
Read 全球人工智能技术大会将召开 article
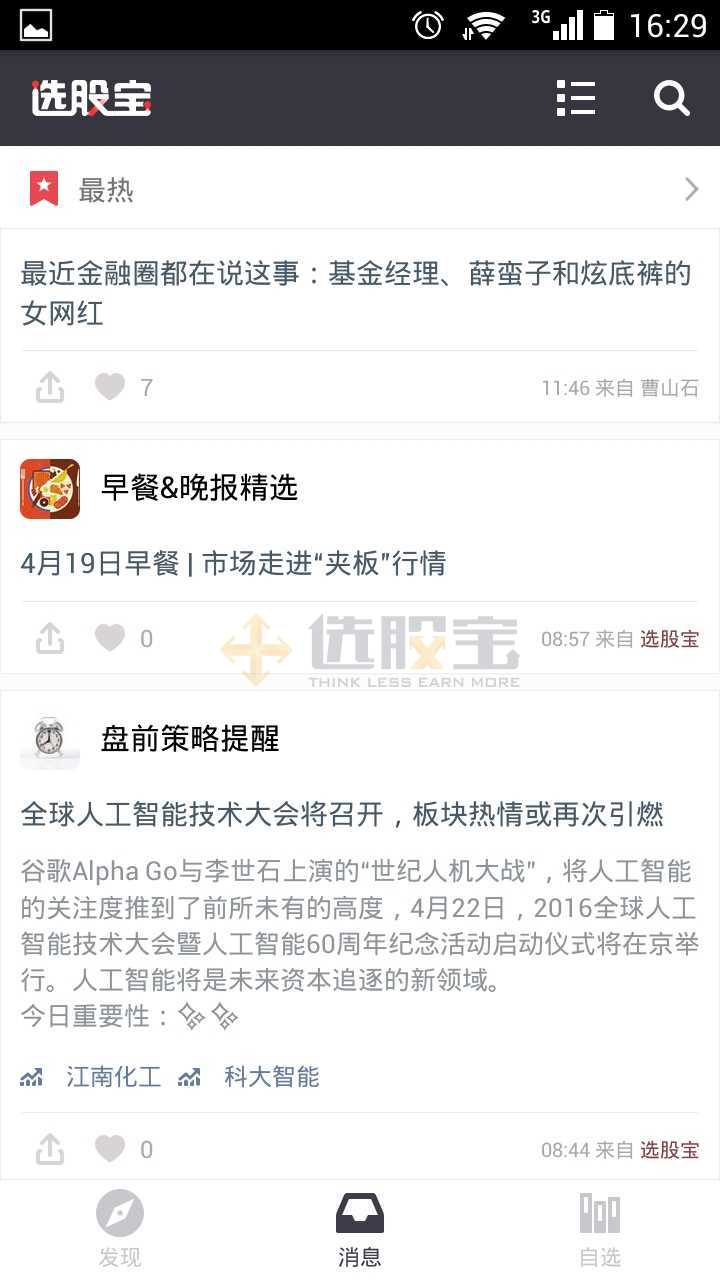(x=342, y=814)
